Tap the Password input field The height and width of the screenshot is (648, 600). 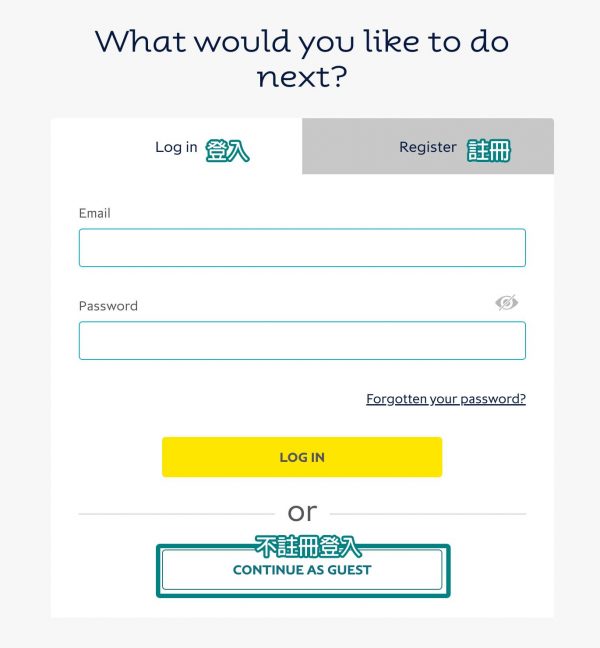pos(302,341)
